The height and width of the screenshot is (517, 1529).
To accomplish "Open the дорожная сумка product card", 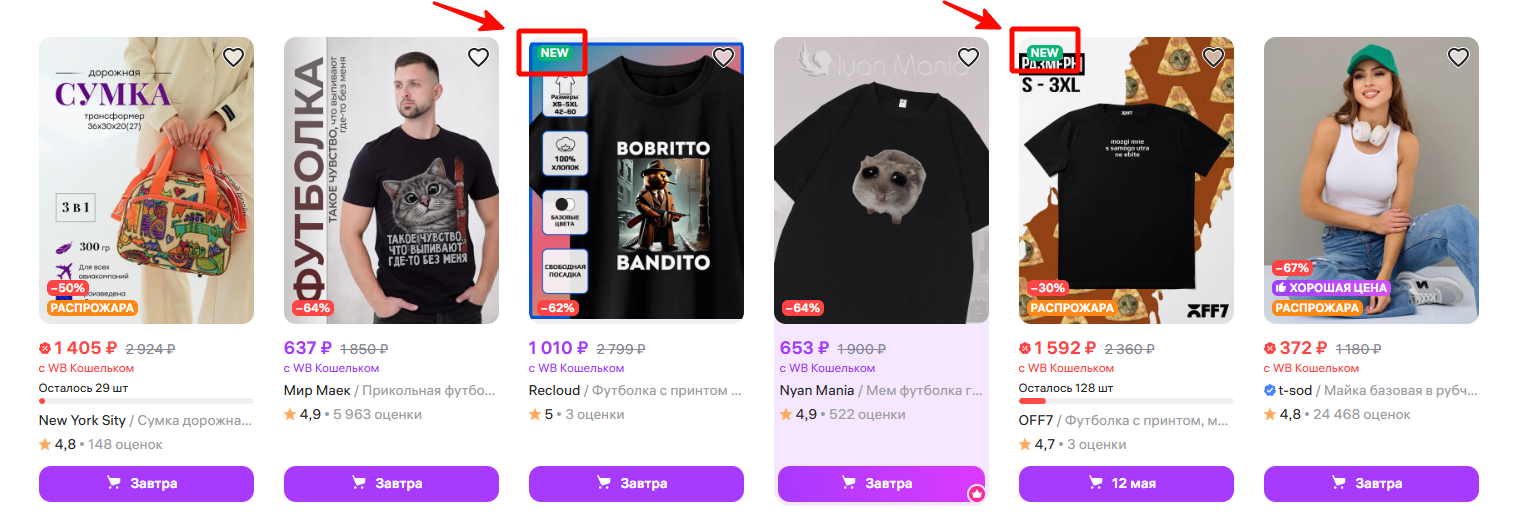I will tap(146, 180).
